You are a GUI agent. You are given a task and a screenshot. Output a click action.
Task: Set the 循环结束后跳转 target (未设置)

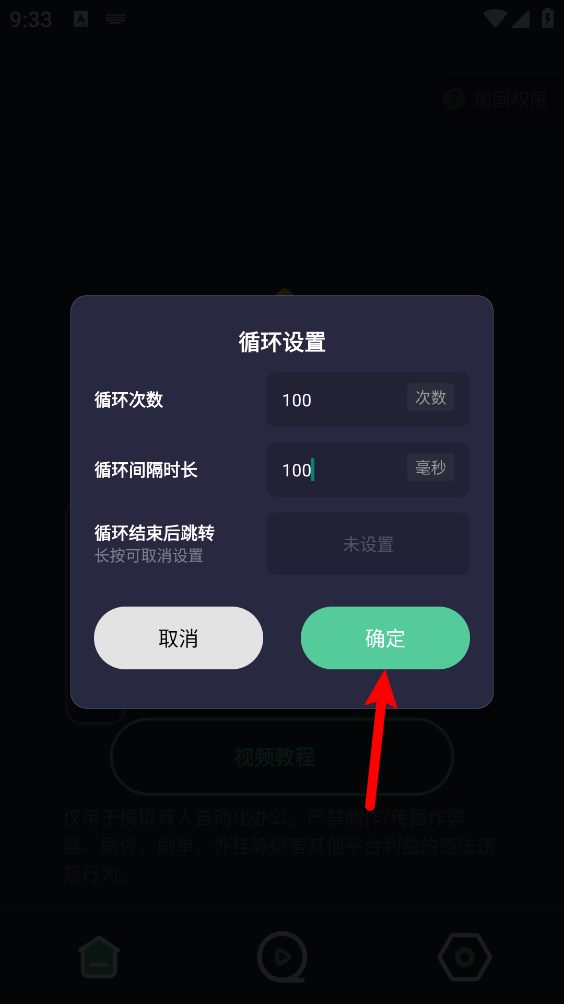368,544
